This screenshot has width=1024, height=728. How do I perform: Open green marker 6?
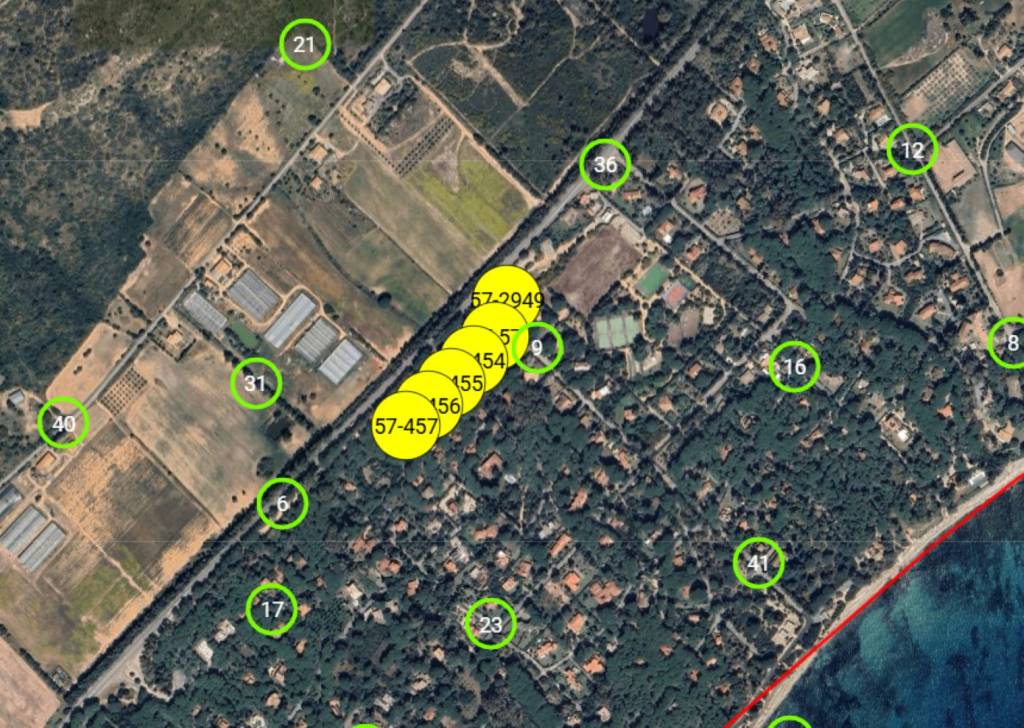(282, 504)
